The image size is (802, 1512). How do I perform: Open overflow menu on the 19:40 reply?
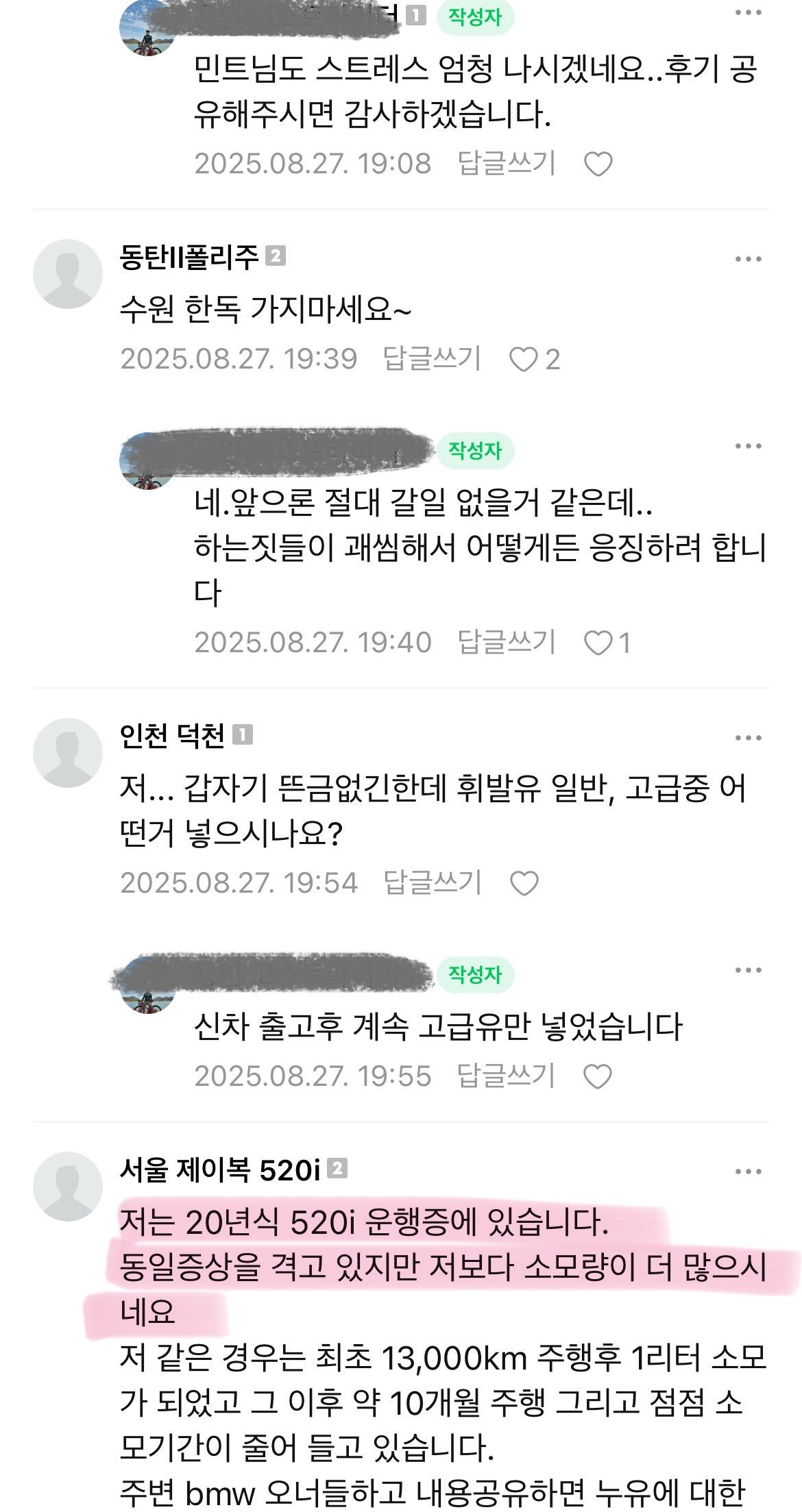(748, 446)
